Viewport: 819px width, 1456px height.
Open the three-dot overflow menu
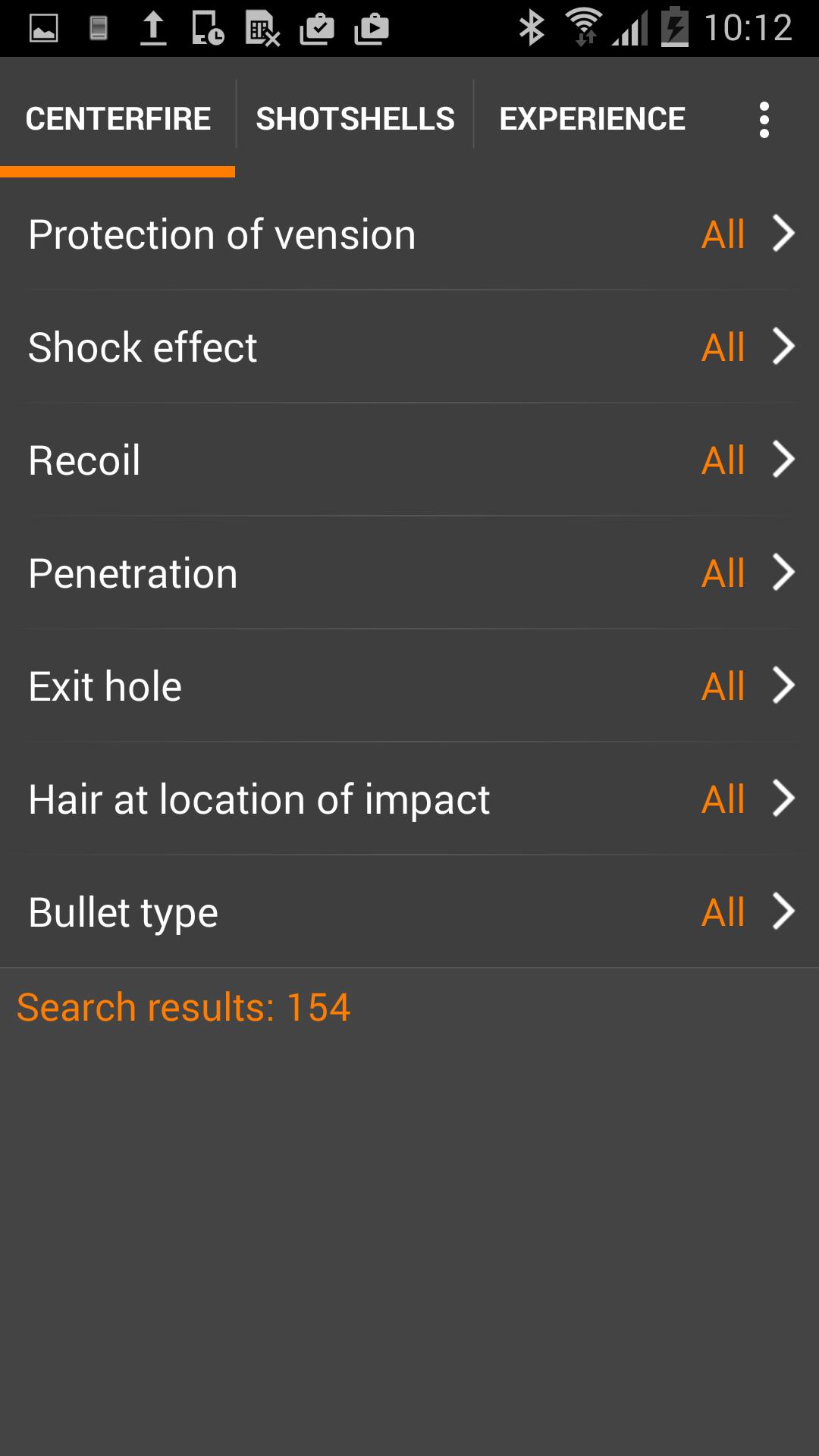[764, 119]
